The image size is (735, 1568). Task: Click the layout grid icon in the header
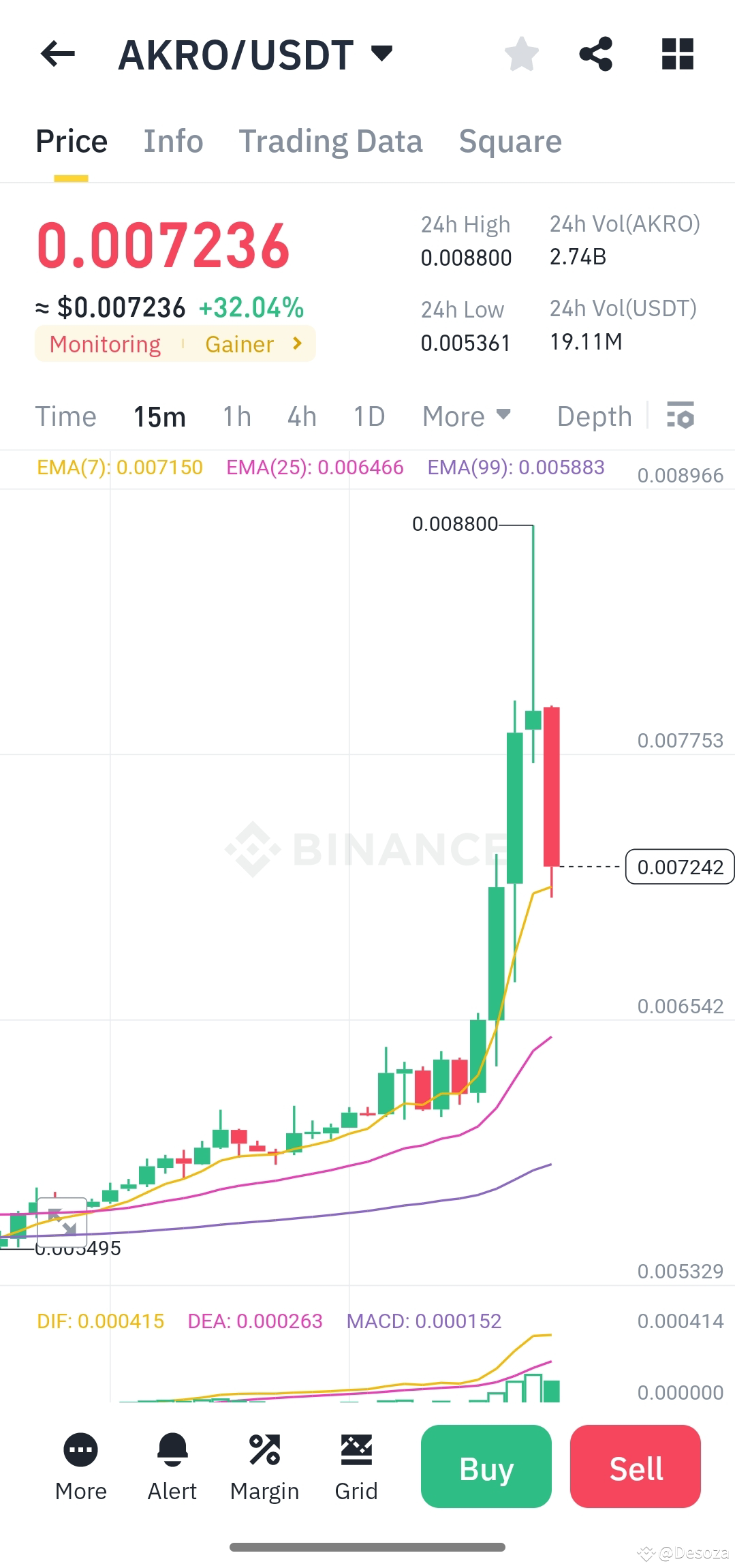(677, 55)
